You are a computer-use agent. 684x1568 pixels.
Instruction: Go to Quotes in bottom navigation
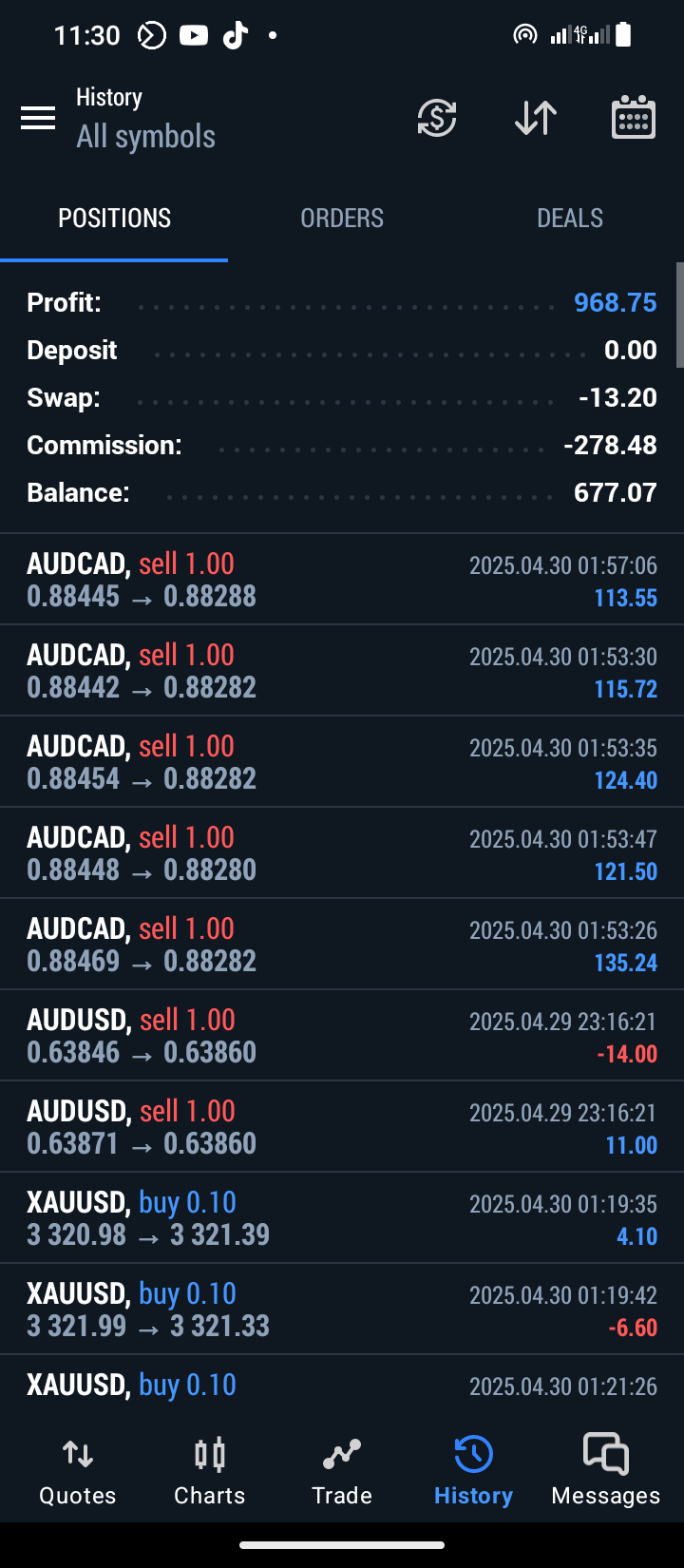78,1471
